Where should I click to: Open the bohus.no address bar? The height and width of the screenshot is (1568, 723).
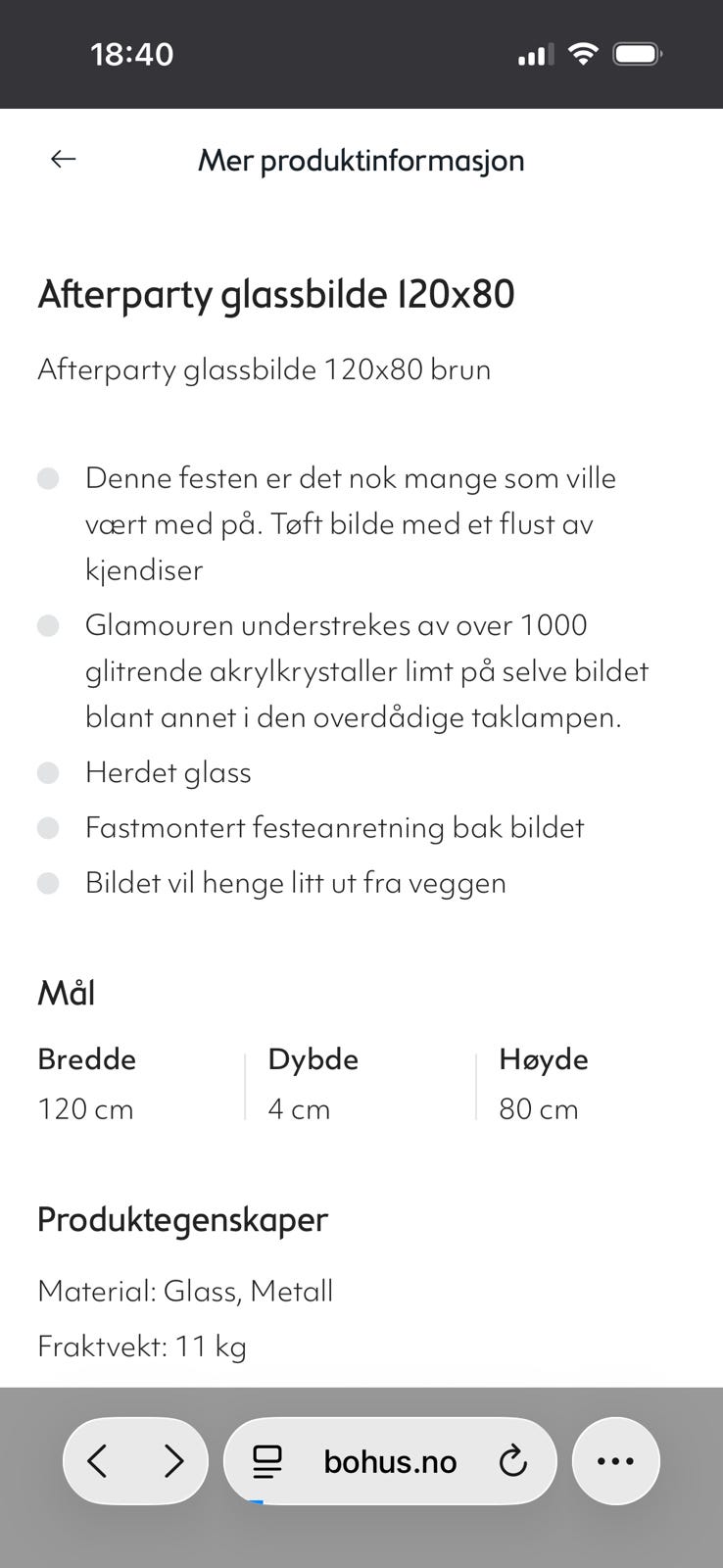coord(389,1461)
